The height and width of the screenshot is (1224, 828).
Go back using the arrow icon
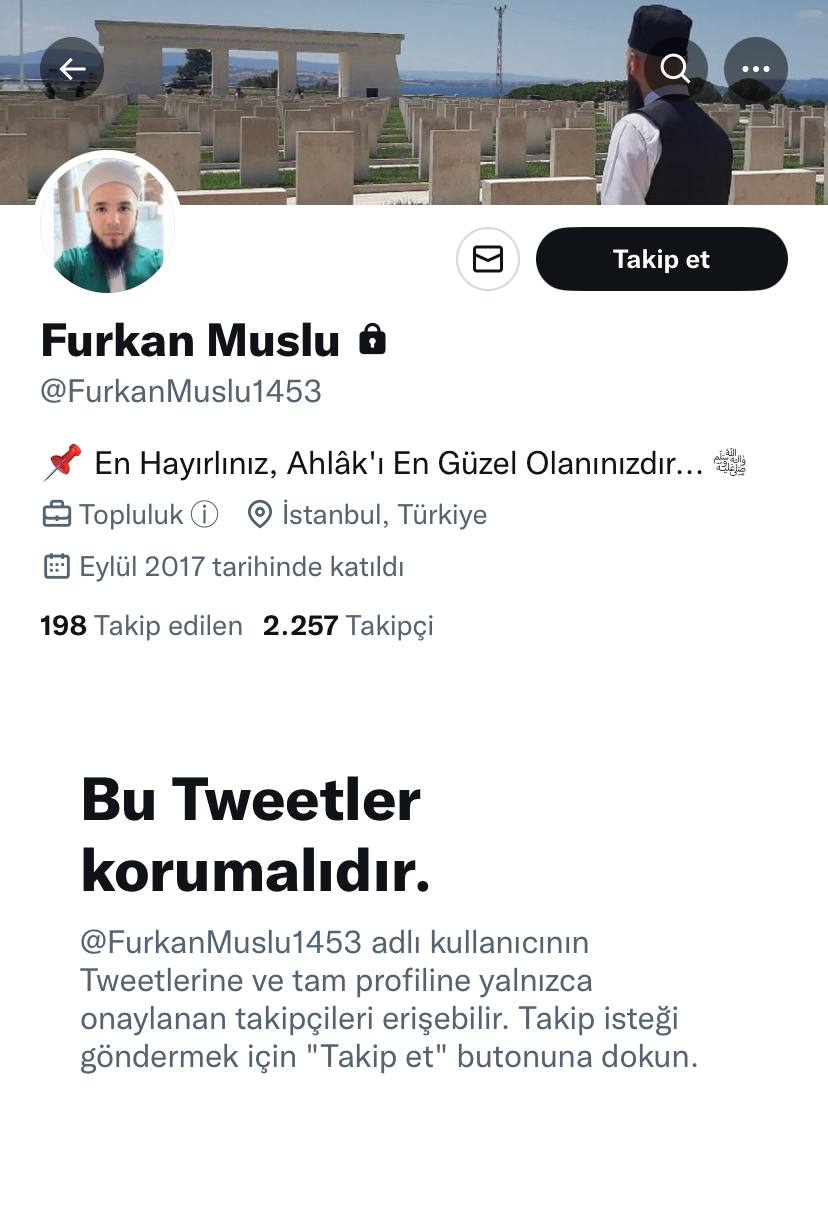tap(72, 69)
